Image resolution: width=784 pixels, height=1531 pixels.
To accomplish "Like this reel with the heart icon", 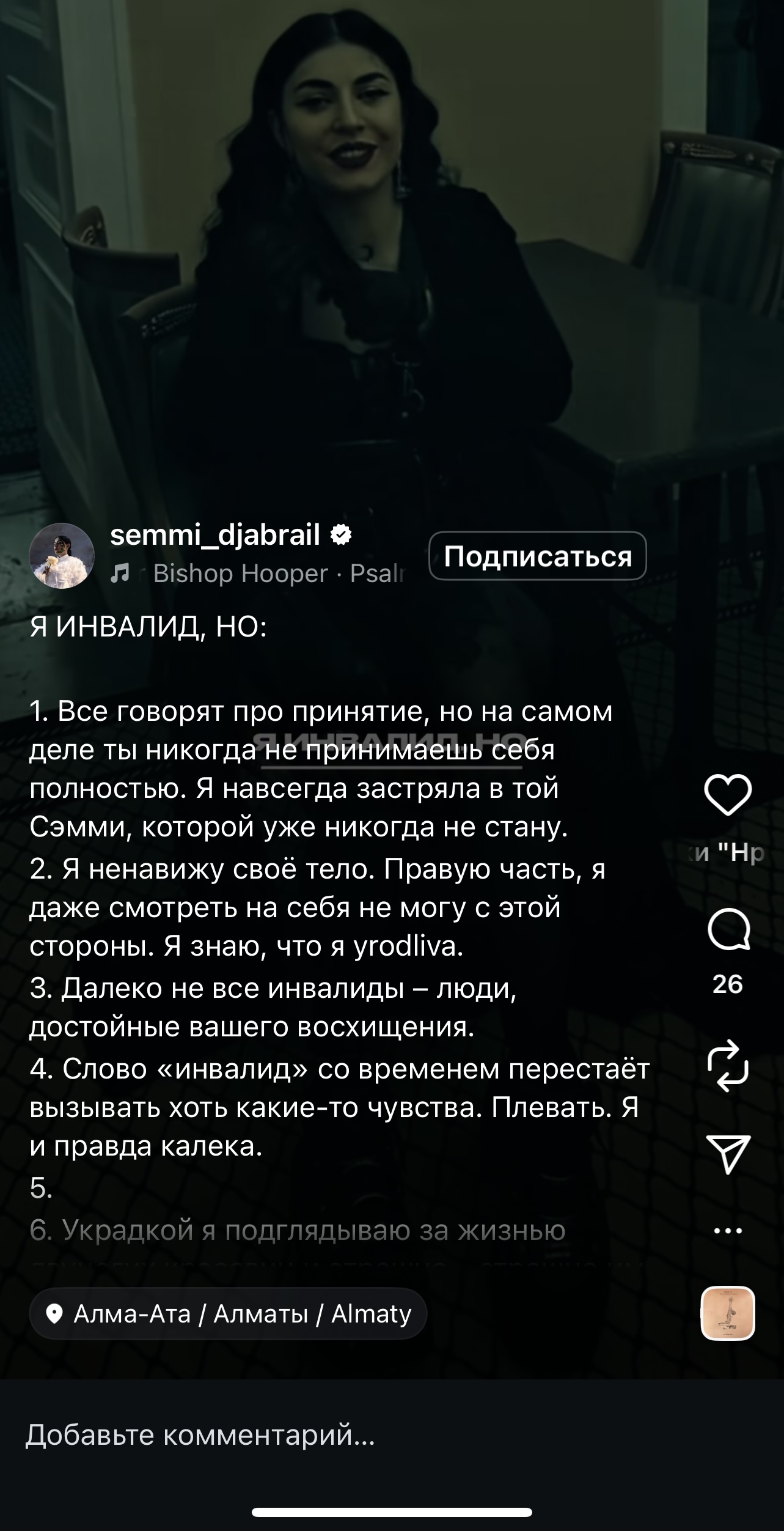I will (728, 794).
